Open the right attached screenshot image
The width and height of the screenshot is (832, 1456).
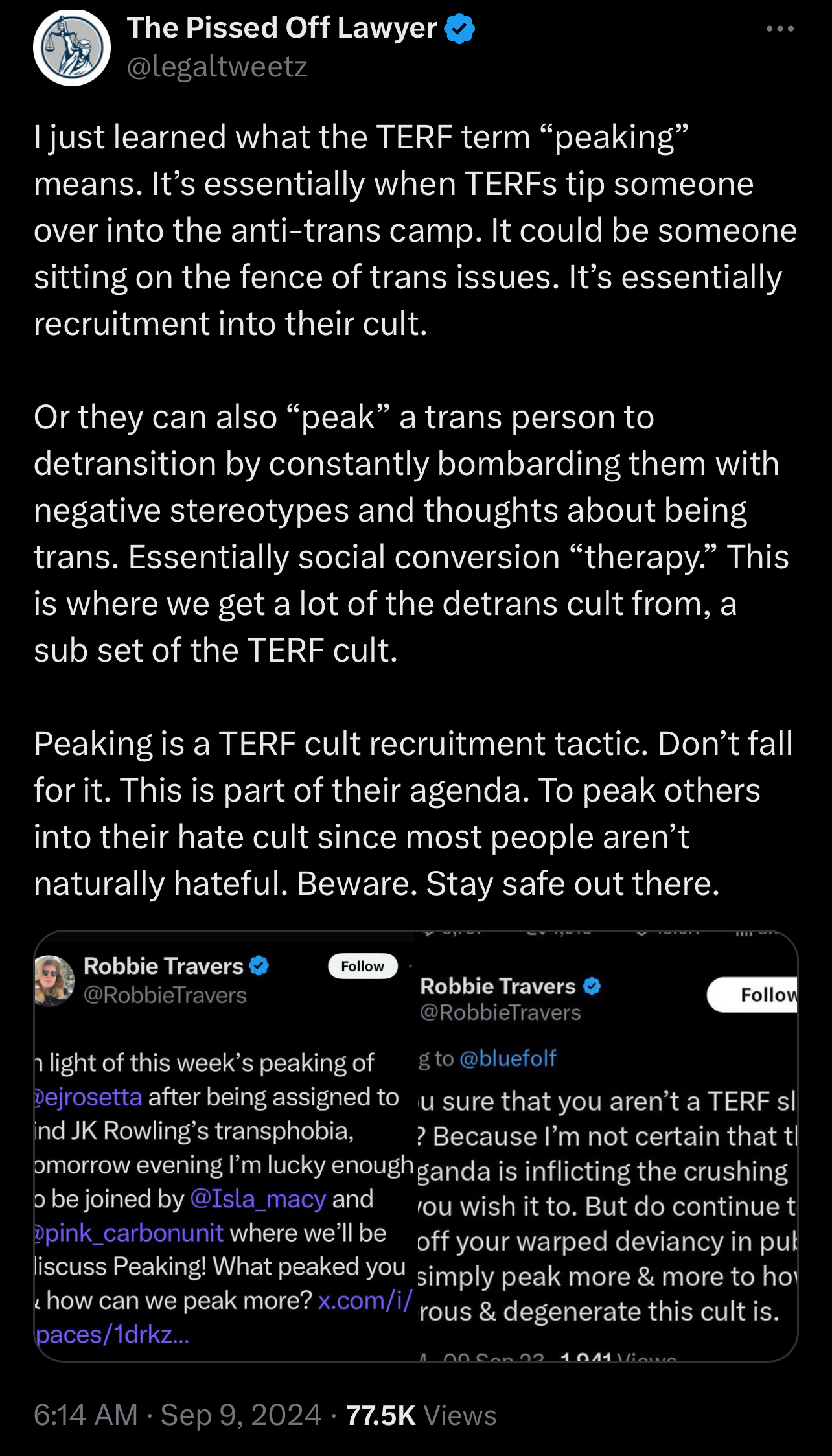(606, 1146)
